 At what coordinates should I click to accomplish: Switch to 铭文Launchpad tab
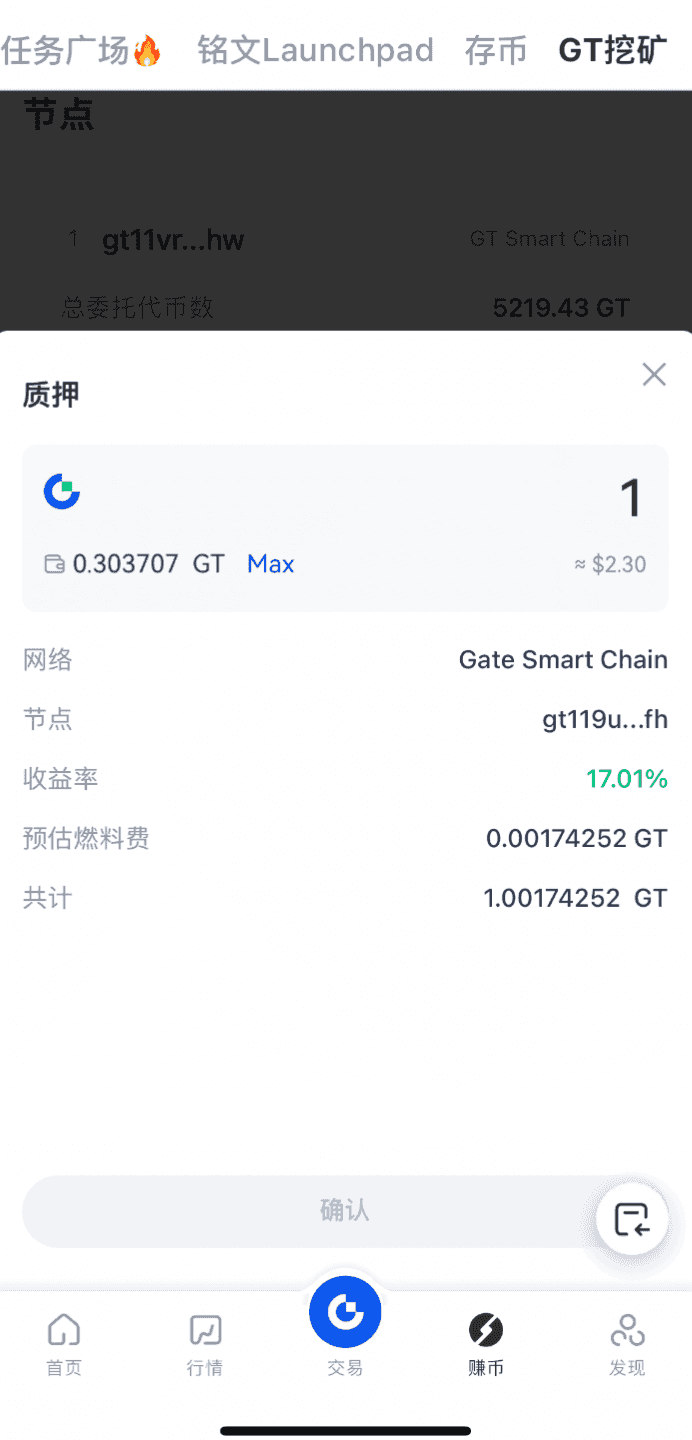tap(315, 50)
